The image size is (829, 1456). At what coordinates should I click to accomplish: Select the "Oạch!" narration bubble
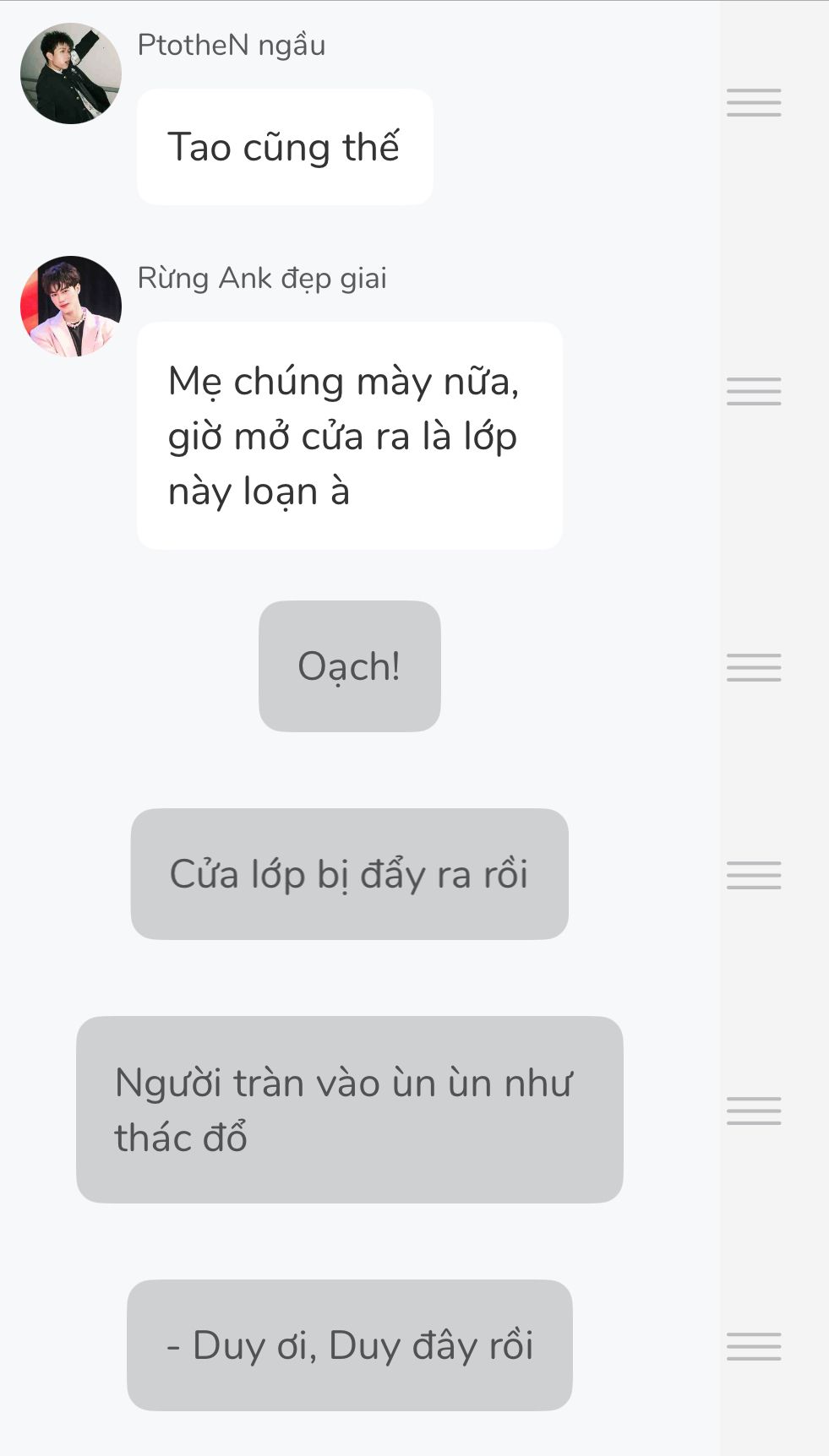pos(349,666)
